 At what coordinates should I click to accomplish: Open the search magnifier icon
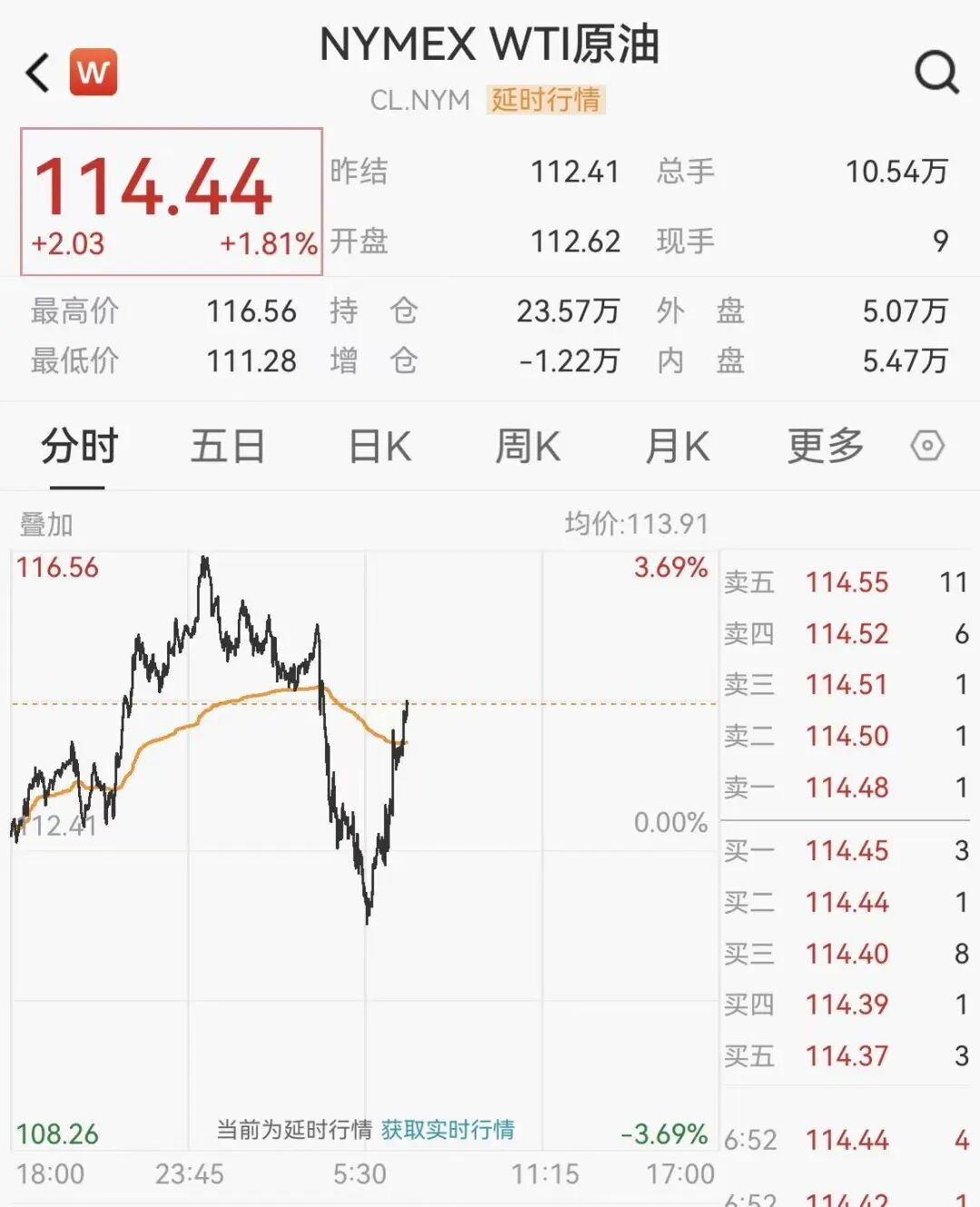click(x=936, y=72)
